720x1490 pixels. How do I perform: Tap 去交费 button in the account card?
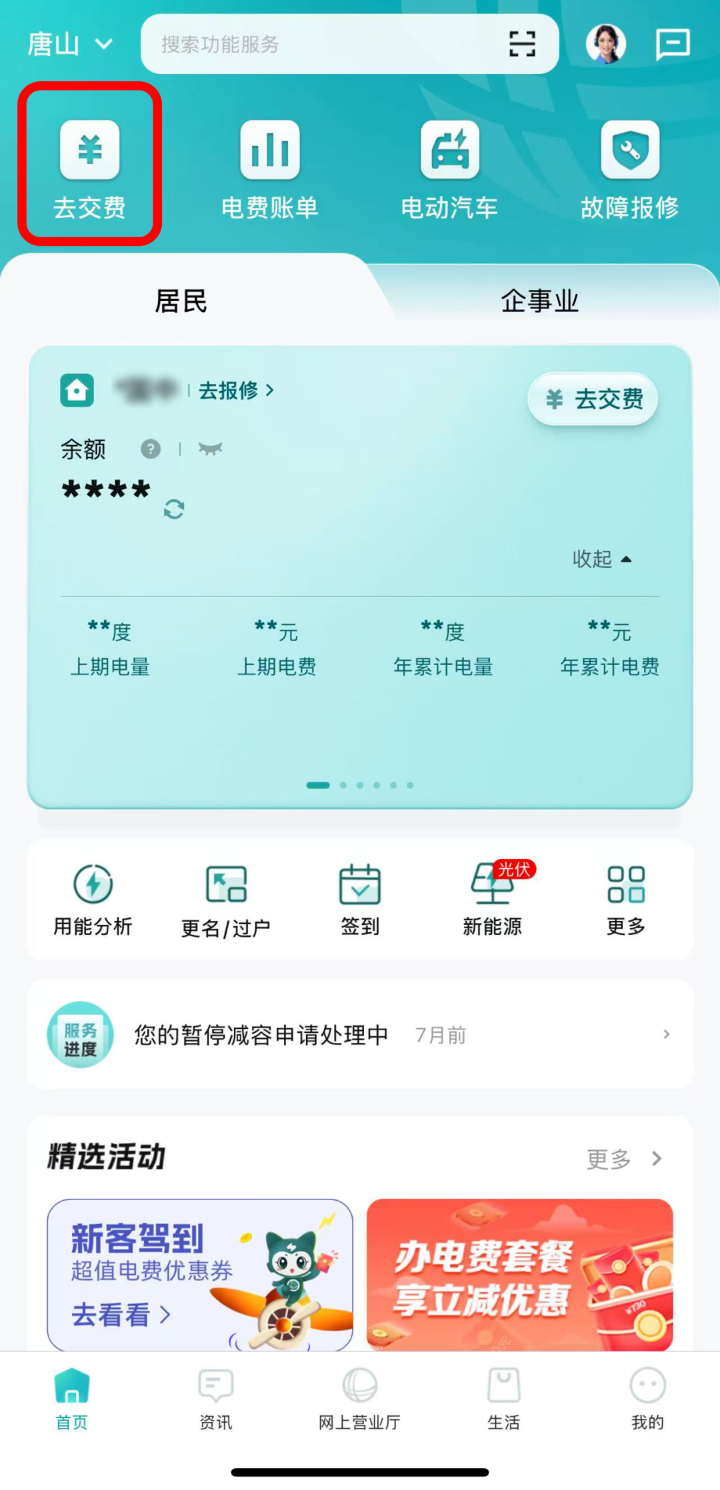[x=593, y=400]
